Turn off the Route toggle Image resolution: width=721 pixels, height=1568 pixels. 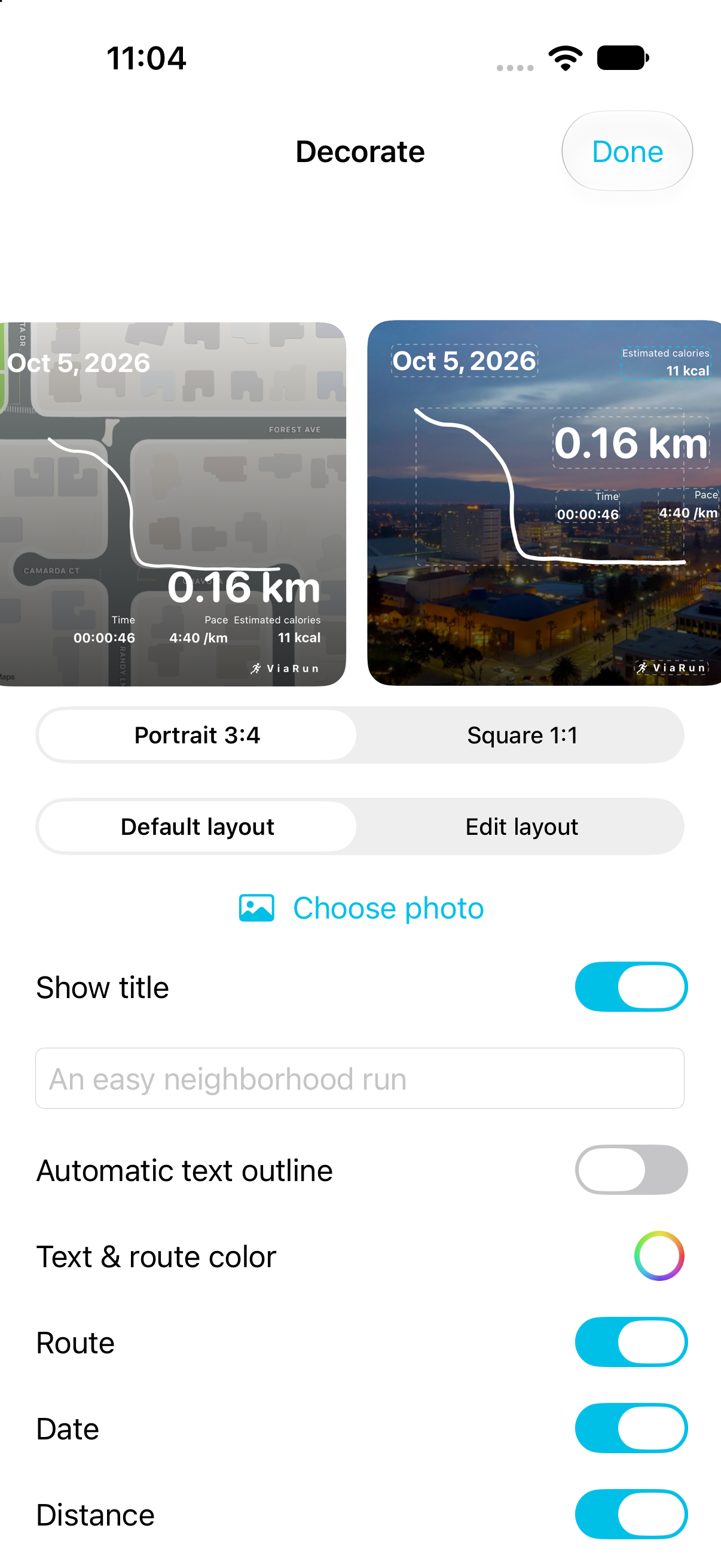pos(631,1341)
